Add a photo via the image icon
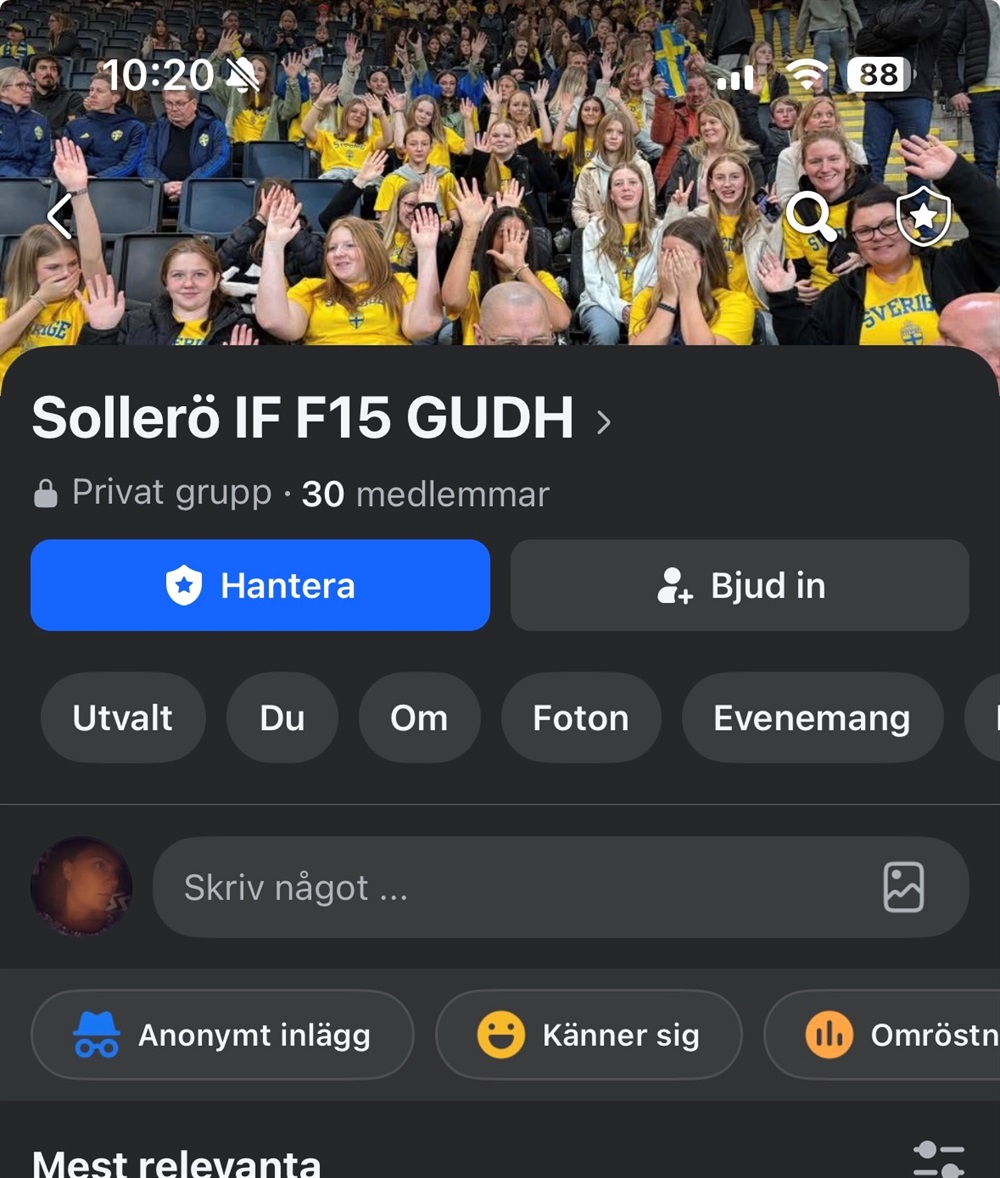Image resolution: width=1000 pixels, height=1178 pixels. [x=903, y=887]
